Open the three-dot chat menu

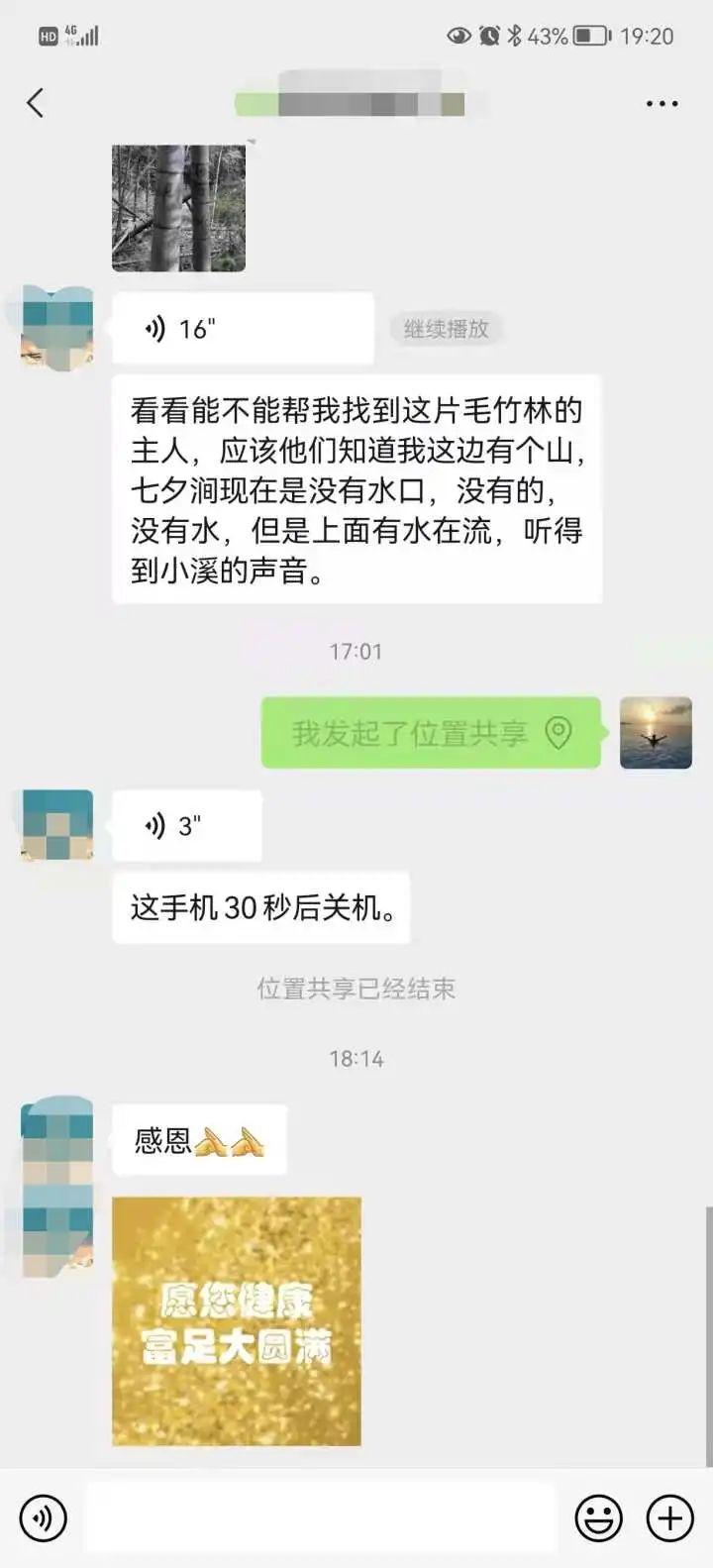(x=662, y=104)
